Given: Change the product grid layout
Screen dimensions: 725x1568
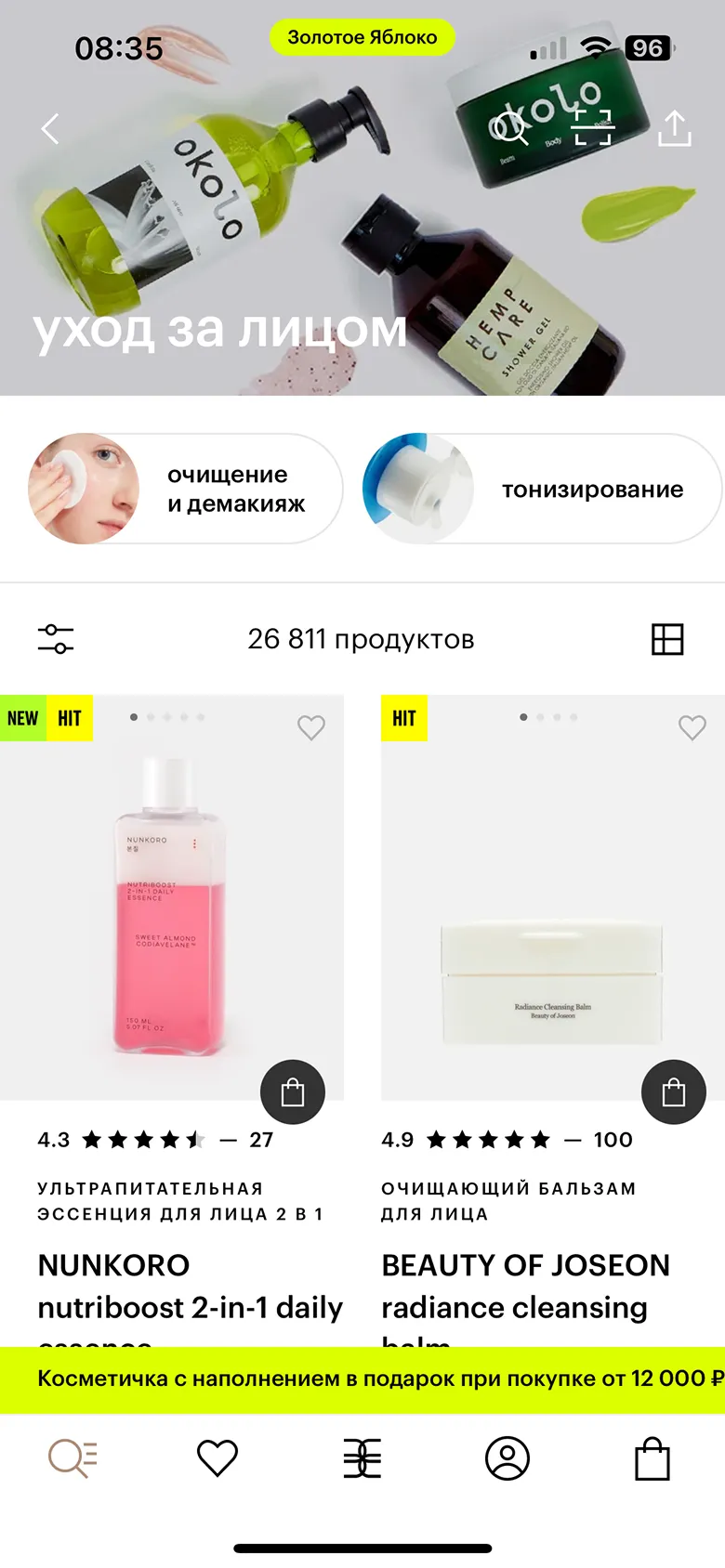Looking at the screenshot, I should point(667,639).
